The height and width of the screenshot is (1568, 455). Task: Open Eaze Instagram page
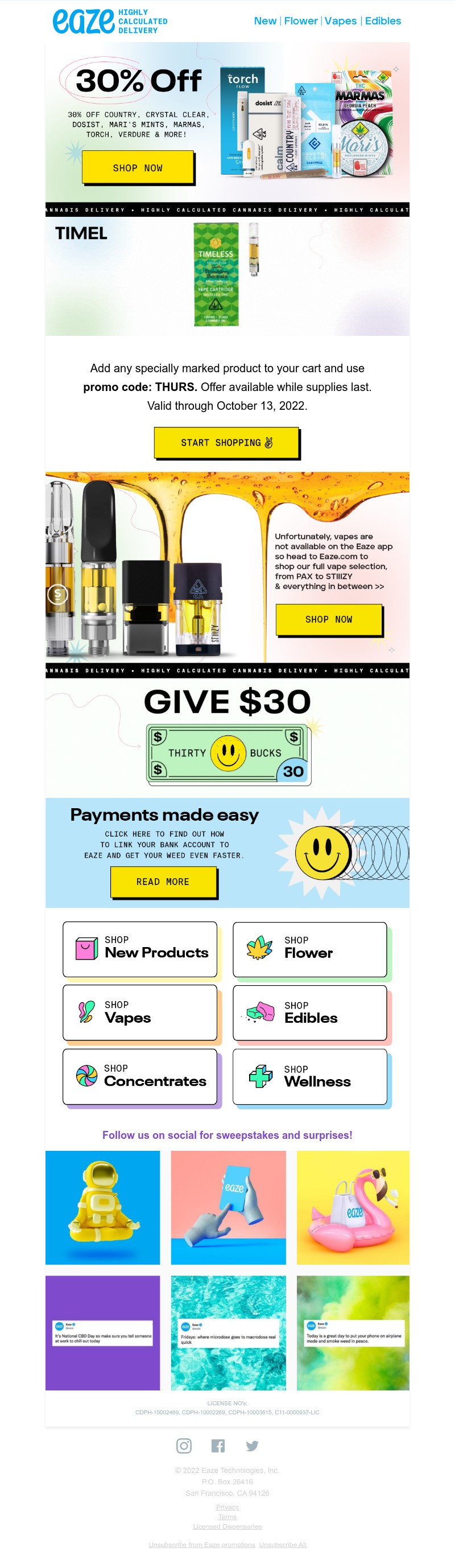184,1446
